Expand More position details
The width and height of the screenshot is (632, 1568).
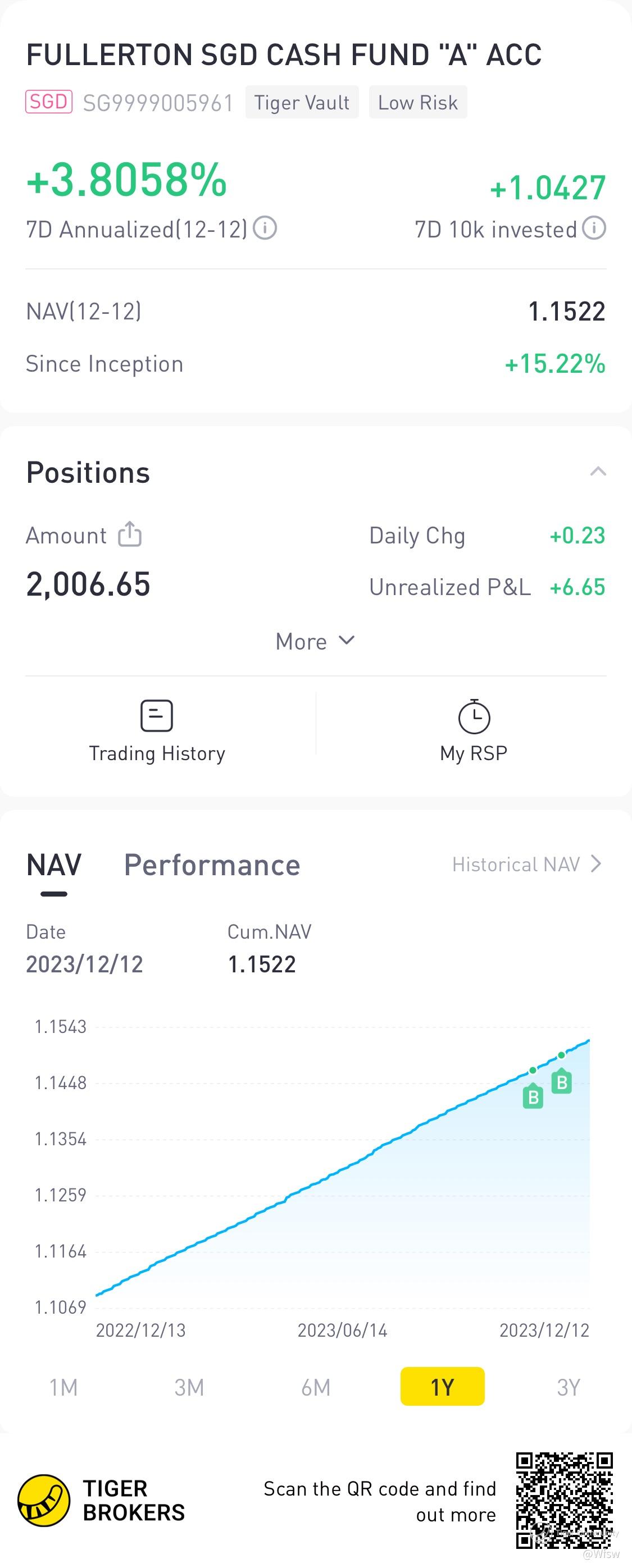click(315, 641)
